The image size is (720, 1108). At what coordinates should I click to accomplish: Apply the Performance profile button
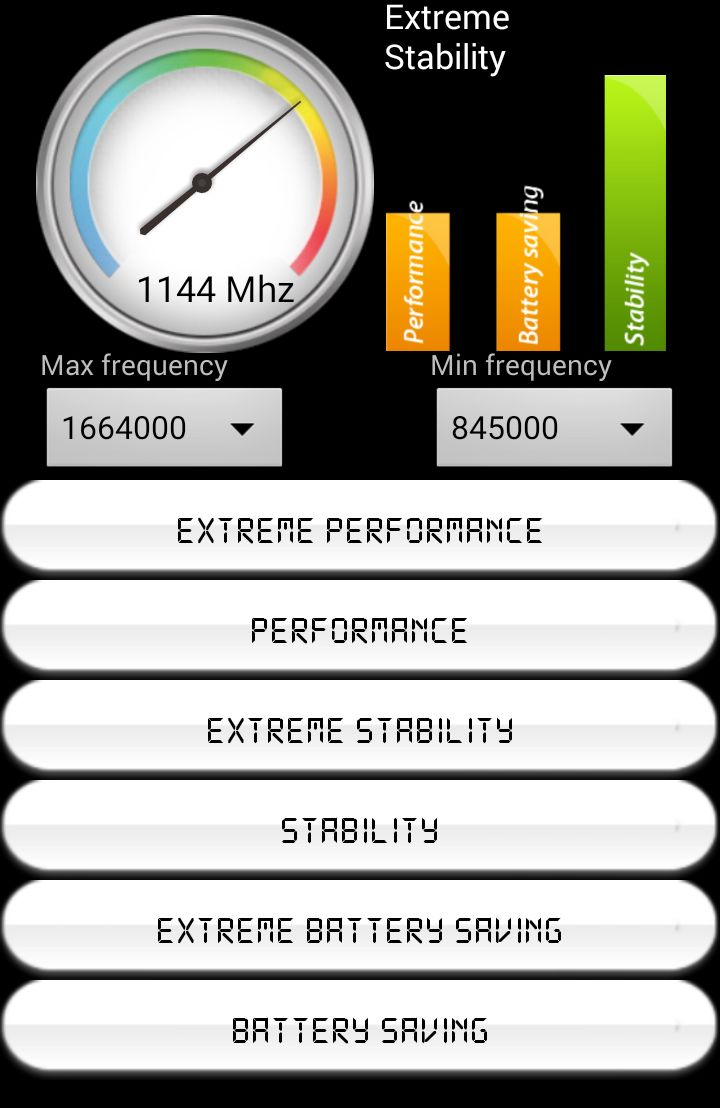[x=360, y=628]
